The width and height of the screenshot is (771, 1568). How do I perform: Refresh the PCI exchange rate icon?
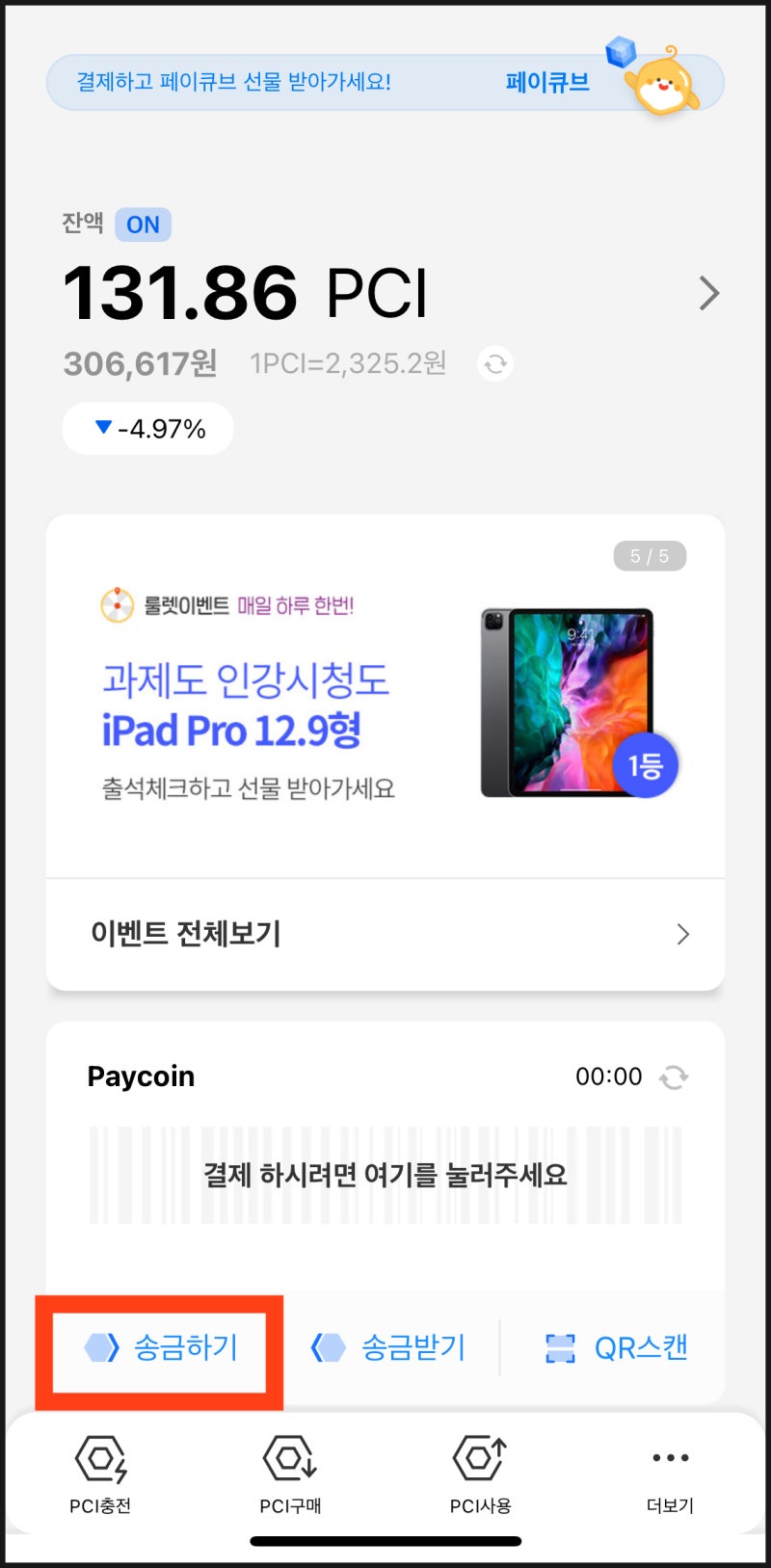click(x=494, y=363)
